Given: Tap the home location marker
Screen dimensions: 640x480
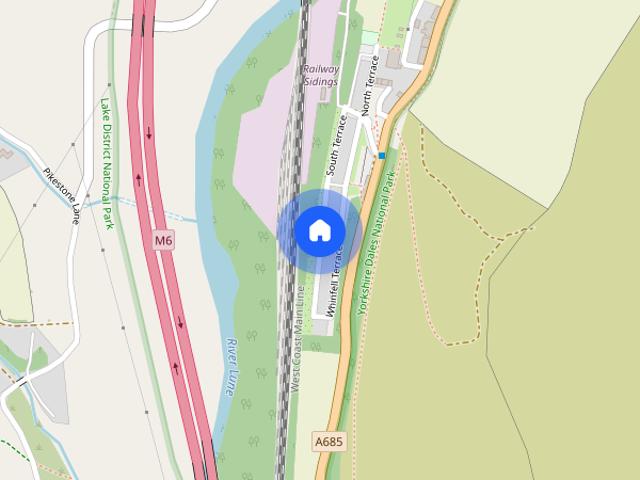Looking at the screenshot, I should 320,231.
